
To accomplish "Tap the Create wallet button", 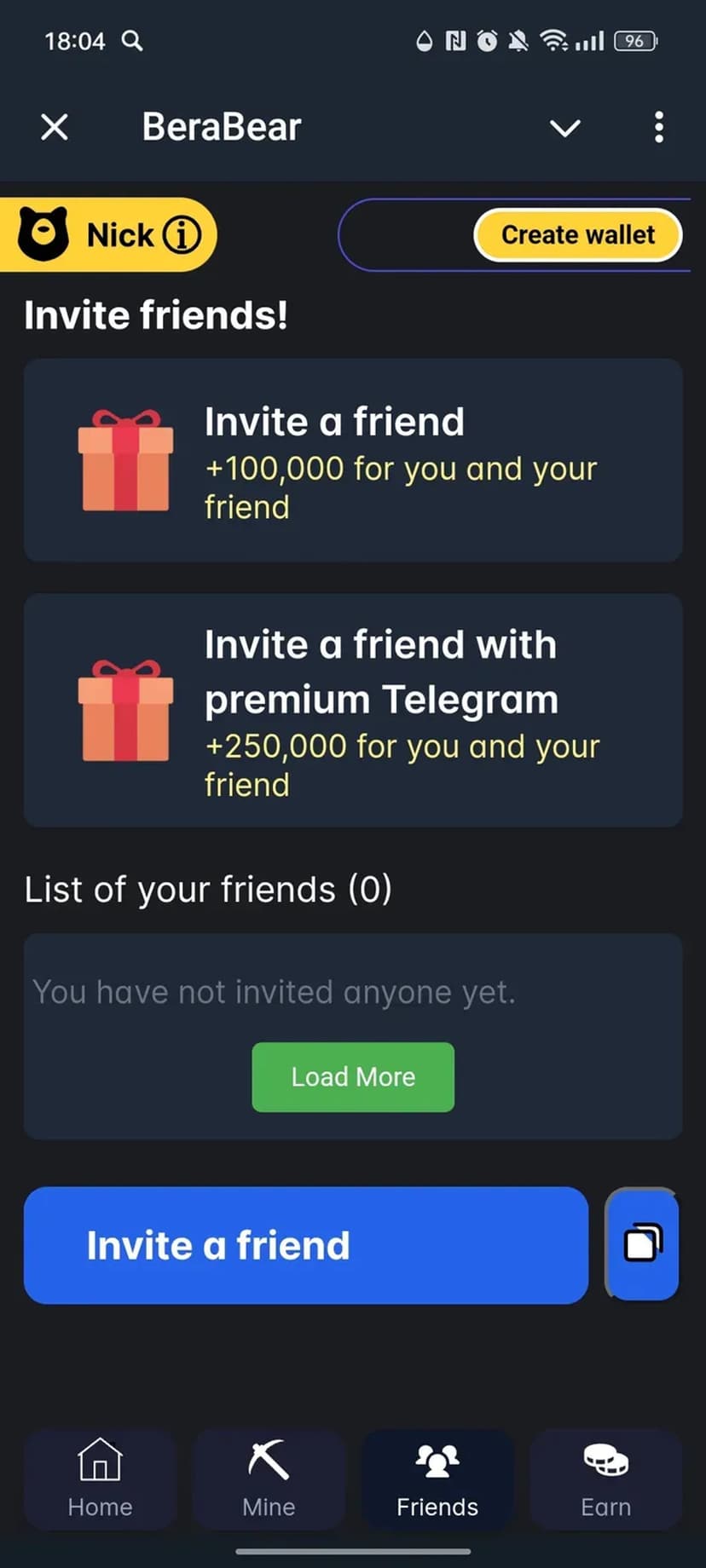I will [578, 235].
